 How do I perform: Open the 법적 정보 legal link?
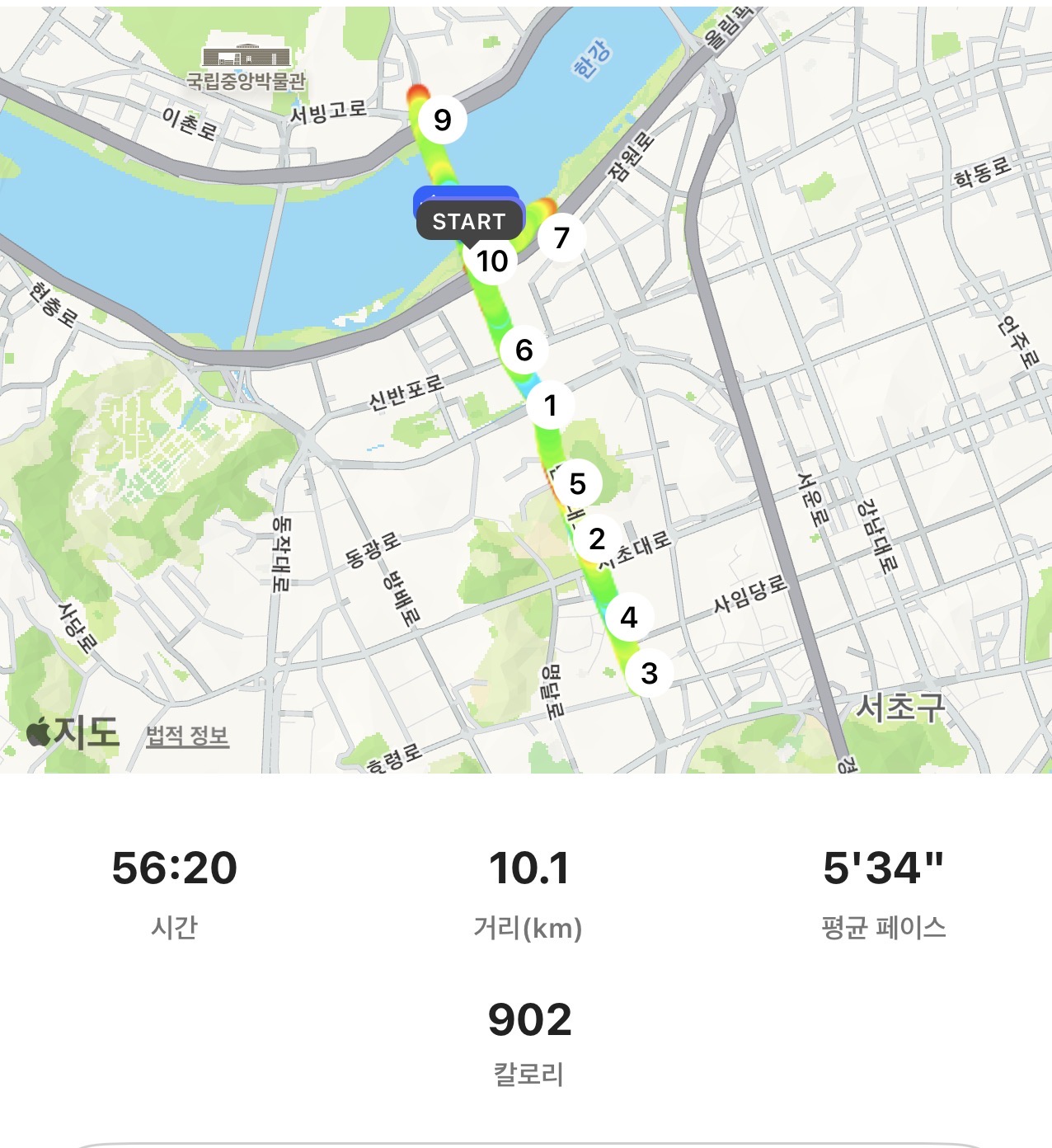point(187,736)
